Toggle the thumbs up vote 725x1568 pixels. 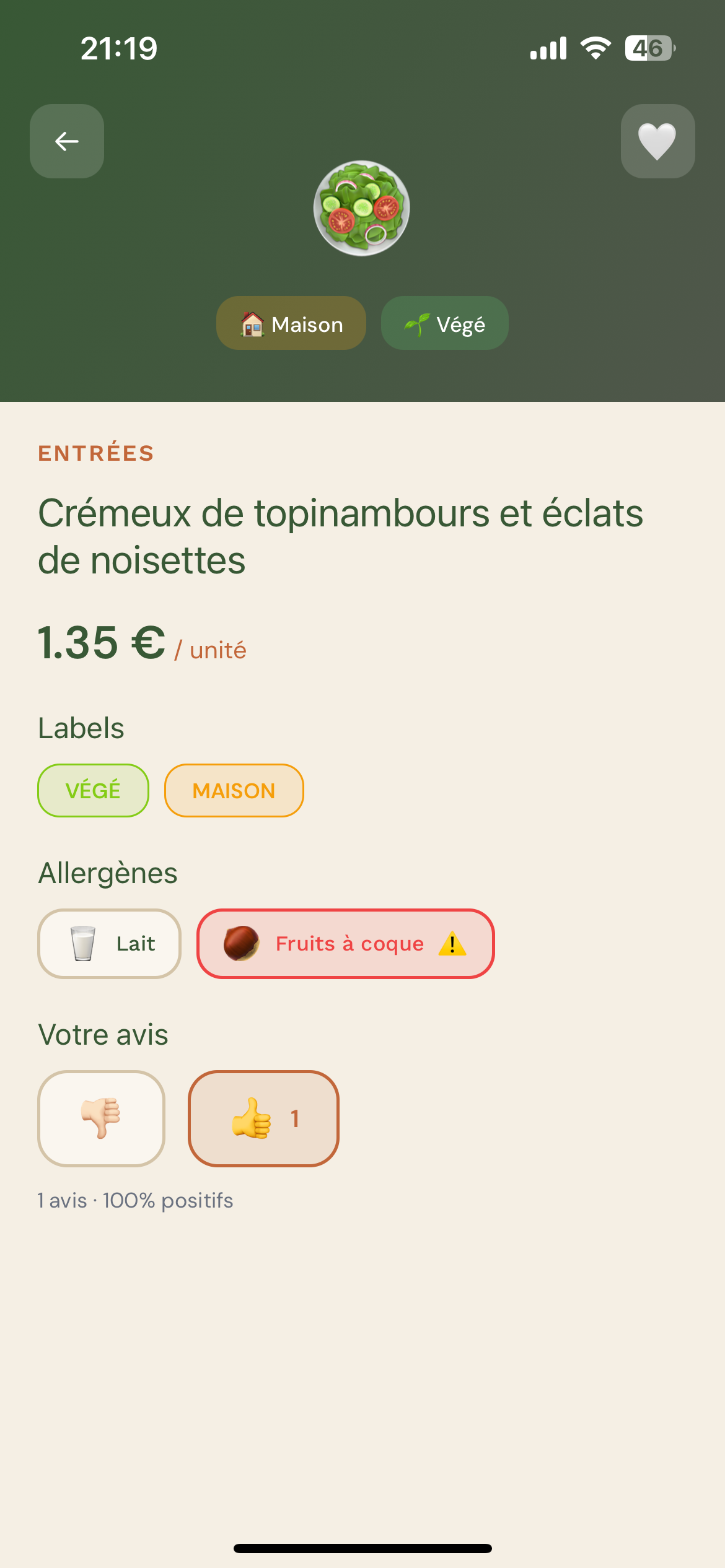(x=263, y=1118)
